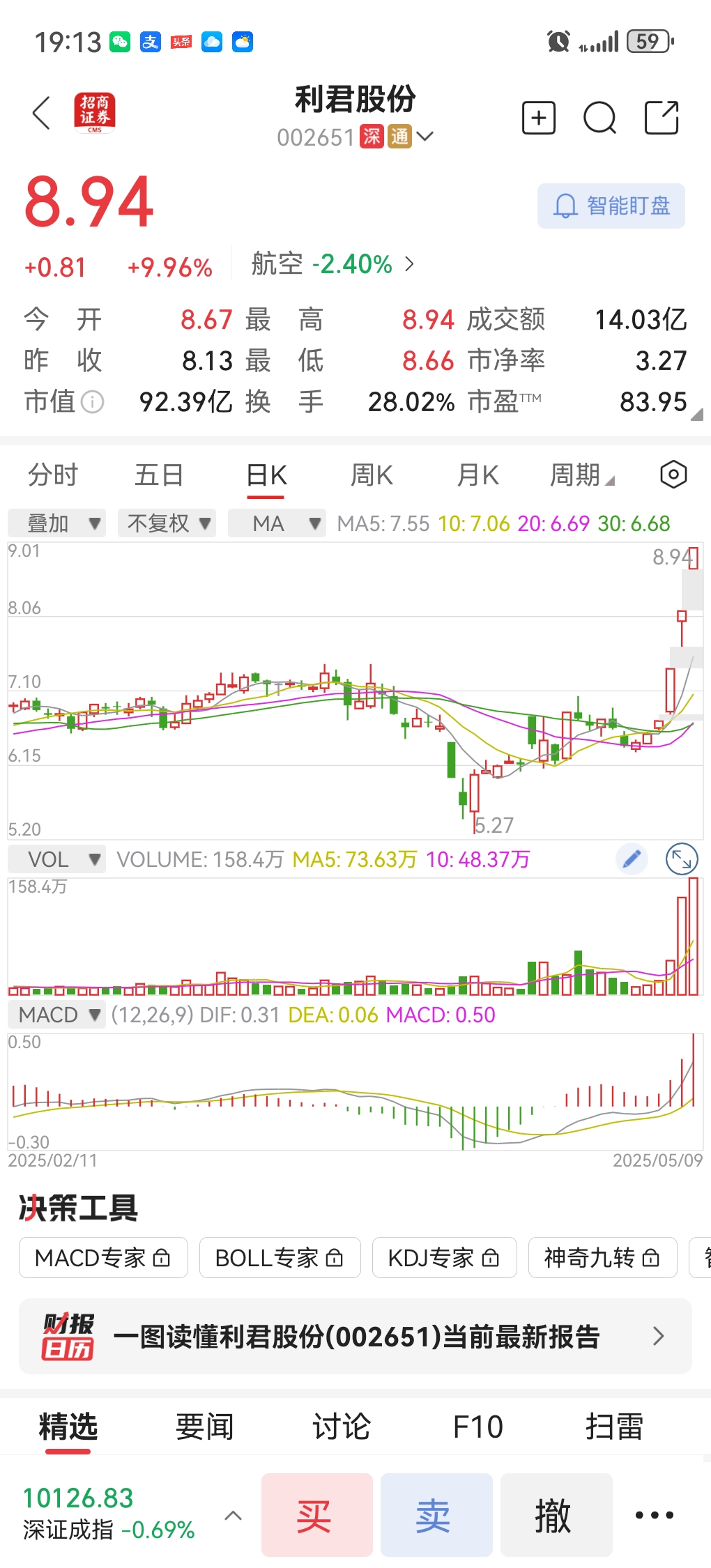Enable 智能盯盘 smart alerts
Screen dimensions: 711x1568
tap(611, 206)
